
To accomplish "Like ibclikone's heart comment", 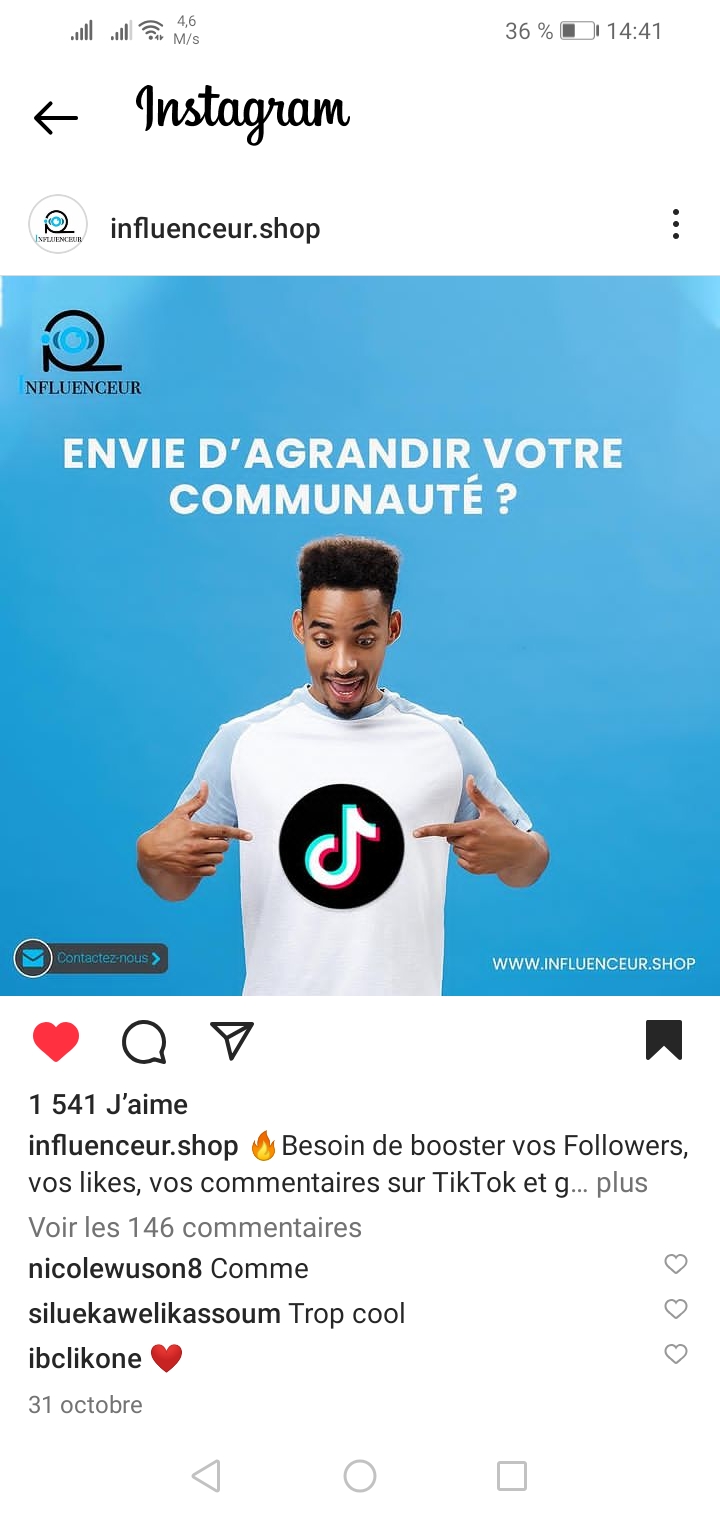I will pos(676,1354).
